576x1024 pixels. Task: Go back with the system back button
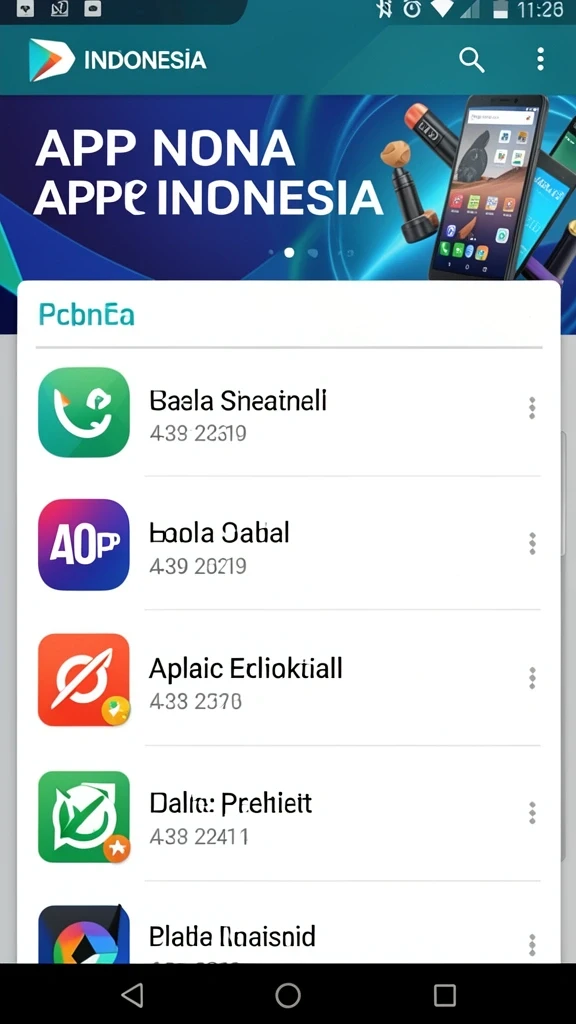point(133,995)
